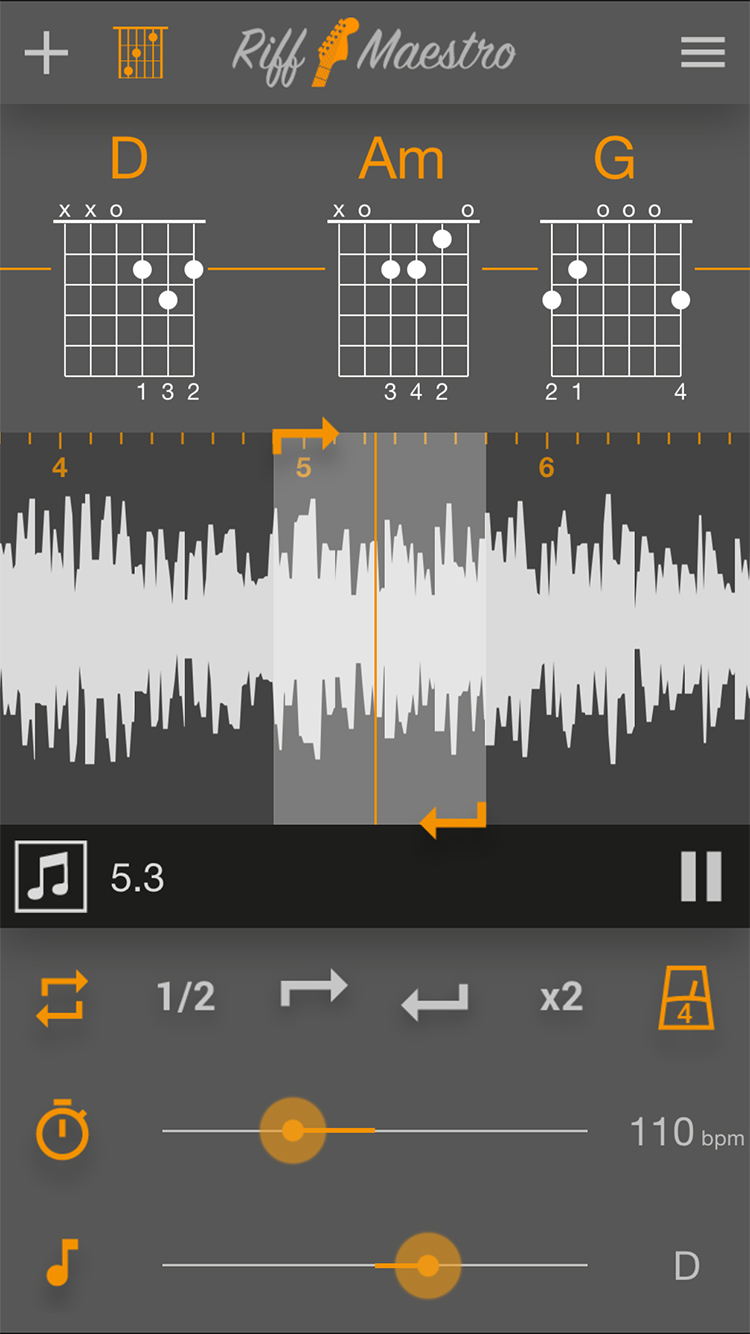Tap the plus icon to add a song
This screenshot has width=750, height=1334.
(46, 52)
